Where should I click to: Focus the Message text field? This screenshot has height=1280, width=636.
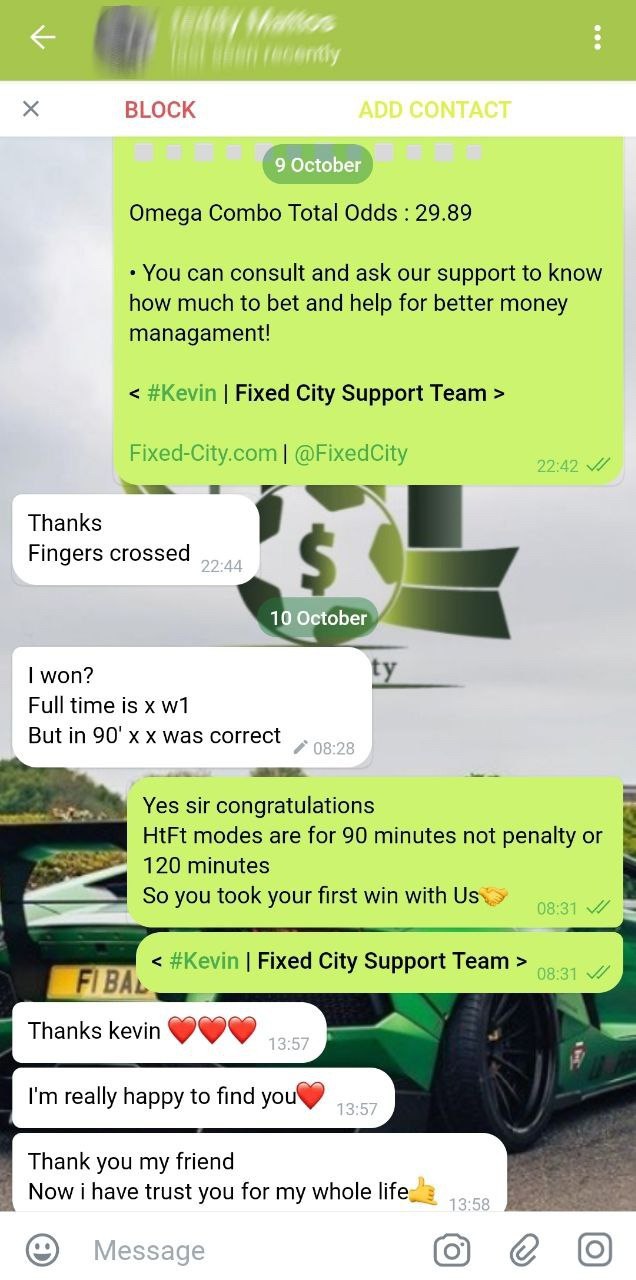tap(250, 1250)
